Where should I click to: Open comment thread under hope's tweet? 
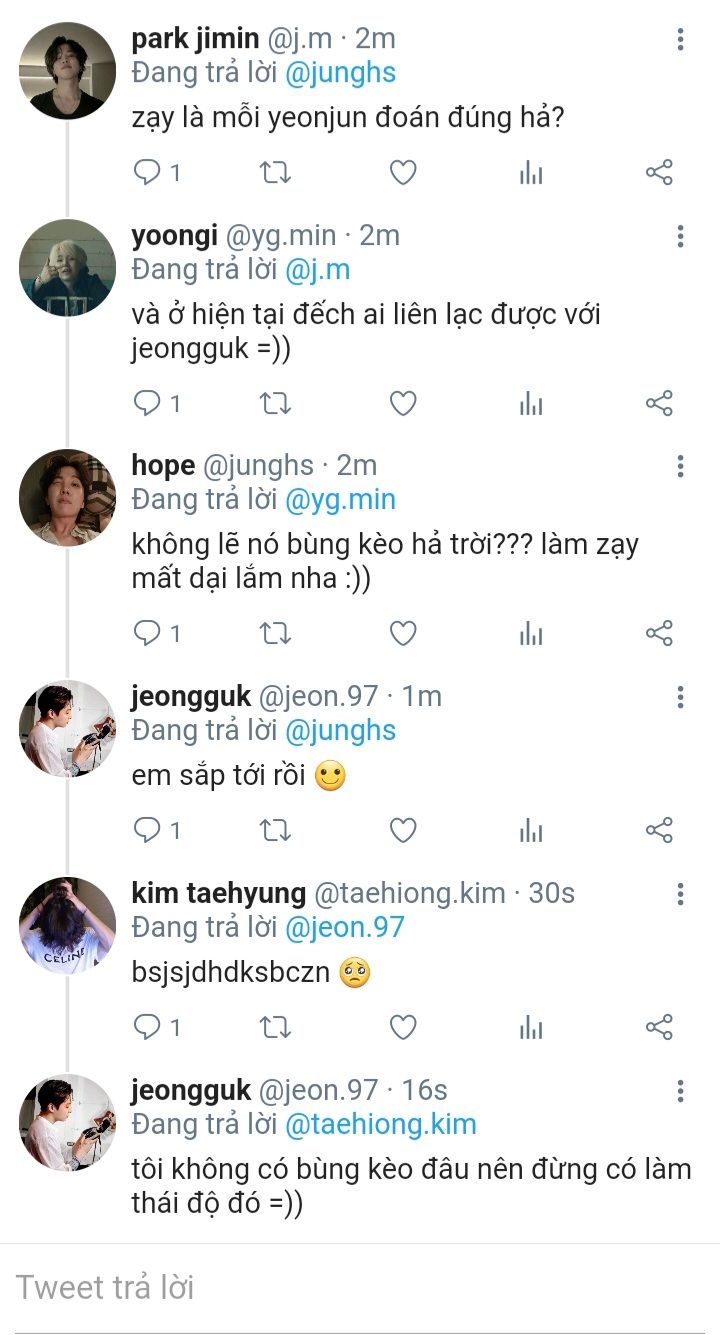(x=157, y=633)
